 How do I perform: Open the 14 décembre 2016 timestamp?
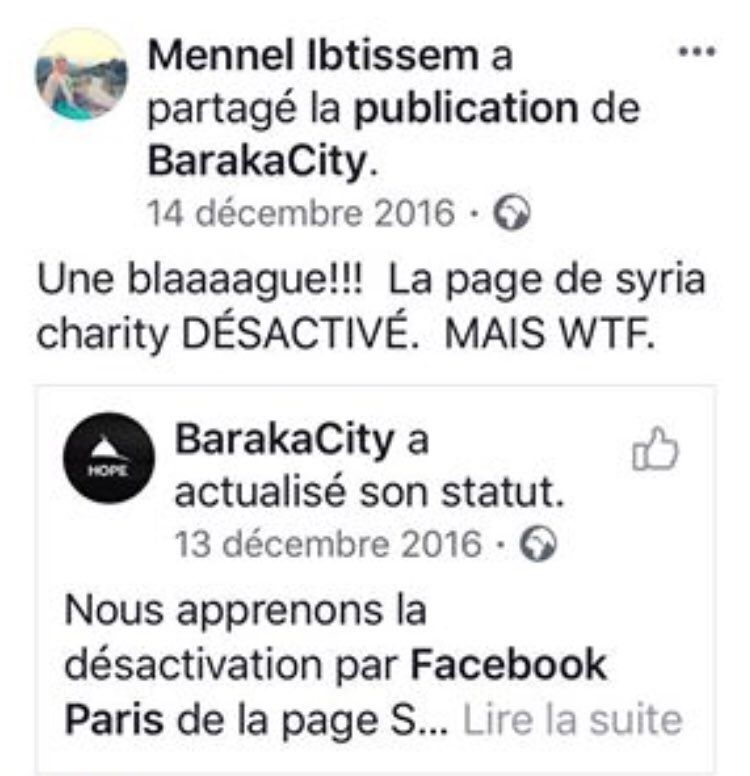pos(299,214)
